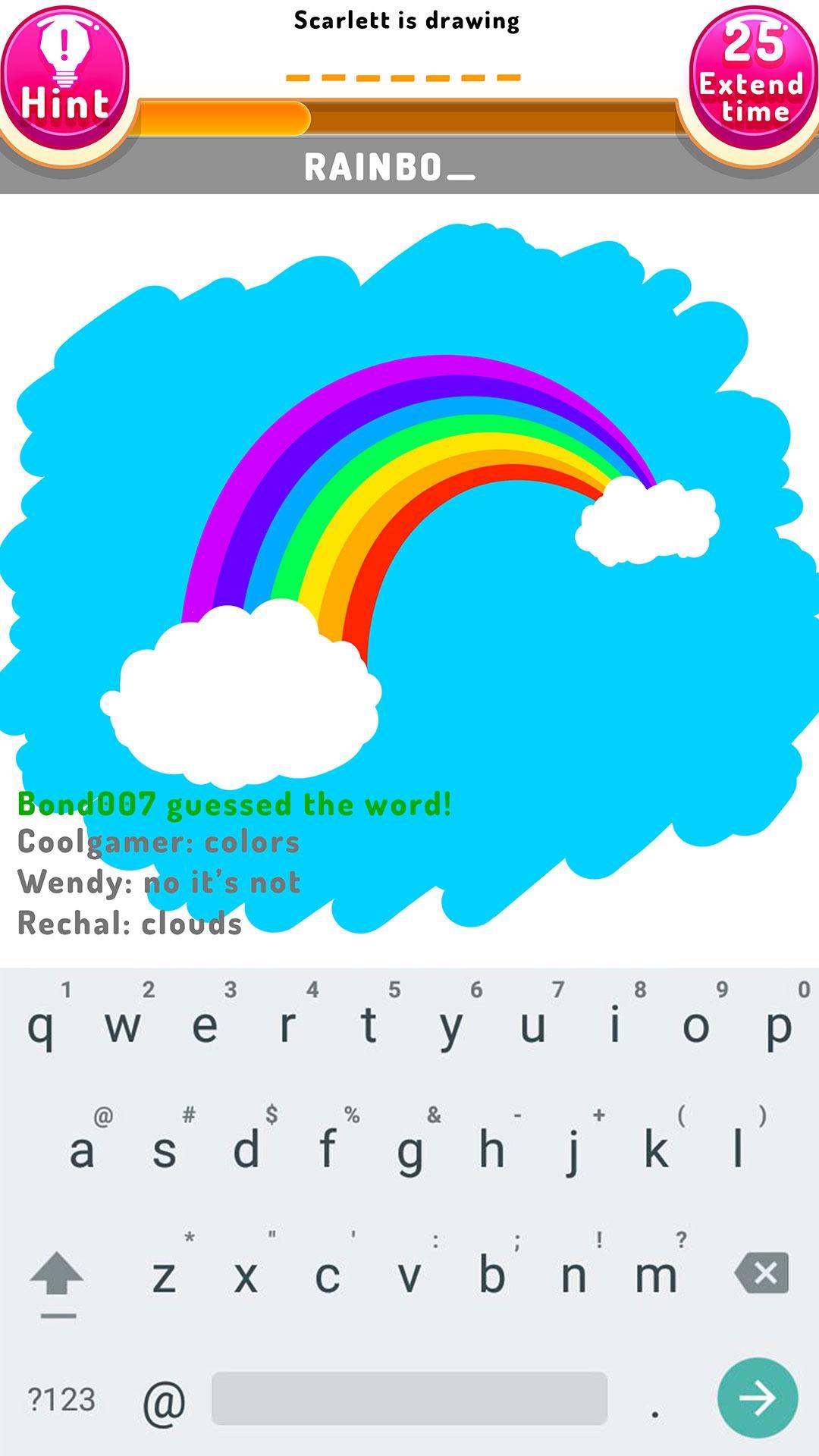Screen dimensions: 819x1456
Task: Click the RAINBO_ answer banner
Action: pos(391,168)
